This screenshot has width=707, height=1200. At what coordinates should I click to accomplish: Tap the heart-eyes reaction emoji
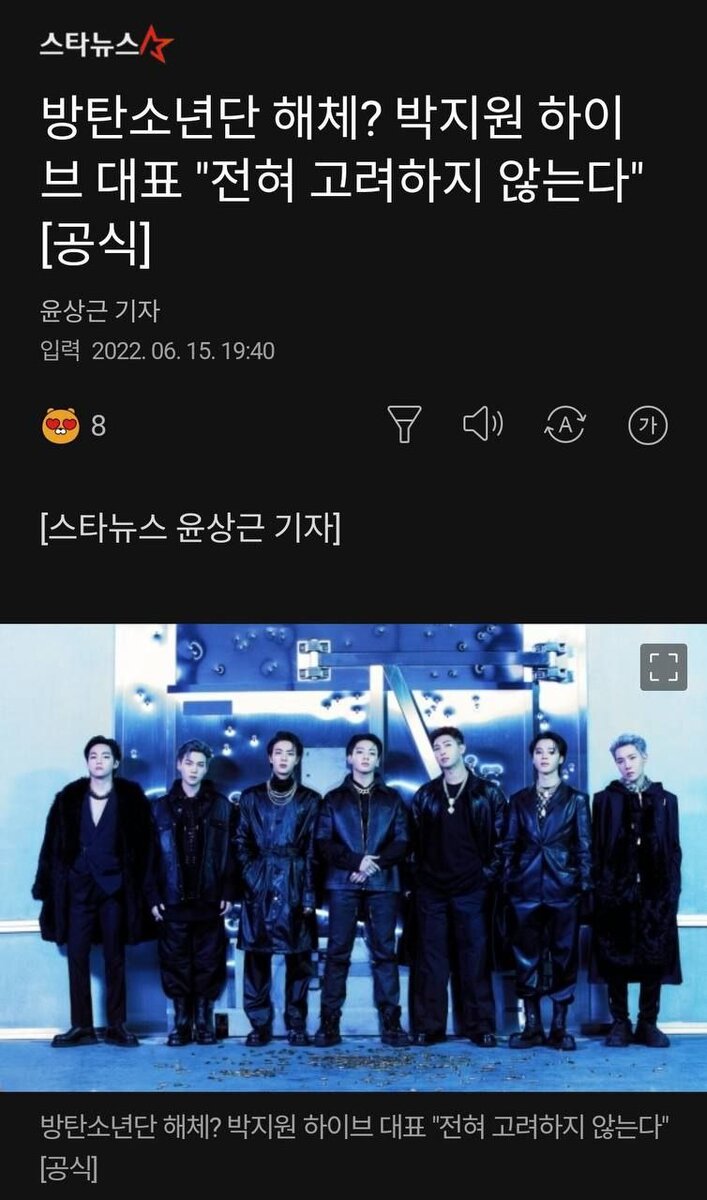tap(60, 425)
